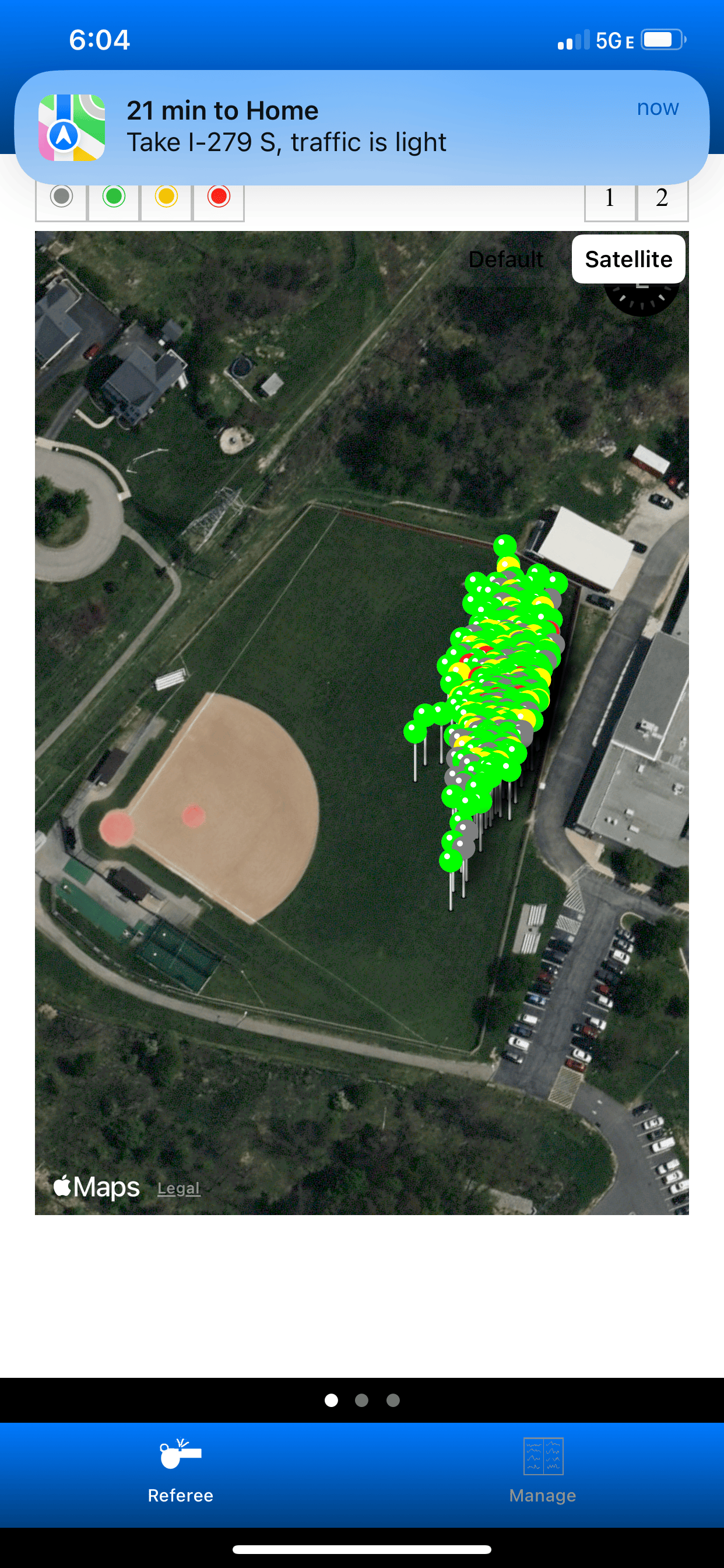
Task: Open the Maps notification banner
Action: 362,127
